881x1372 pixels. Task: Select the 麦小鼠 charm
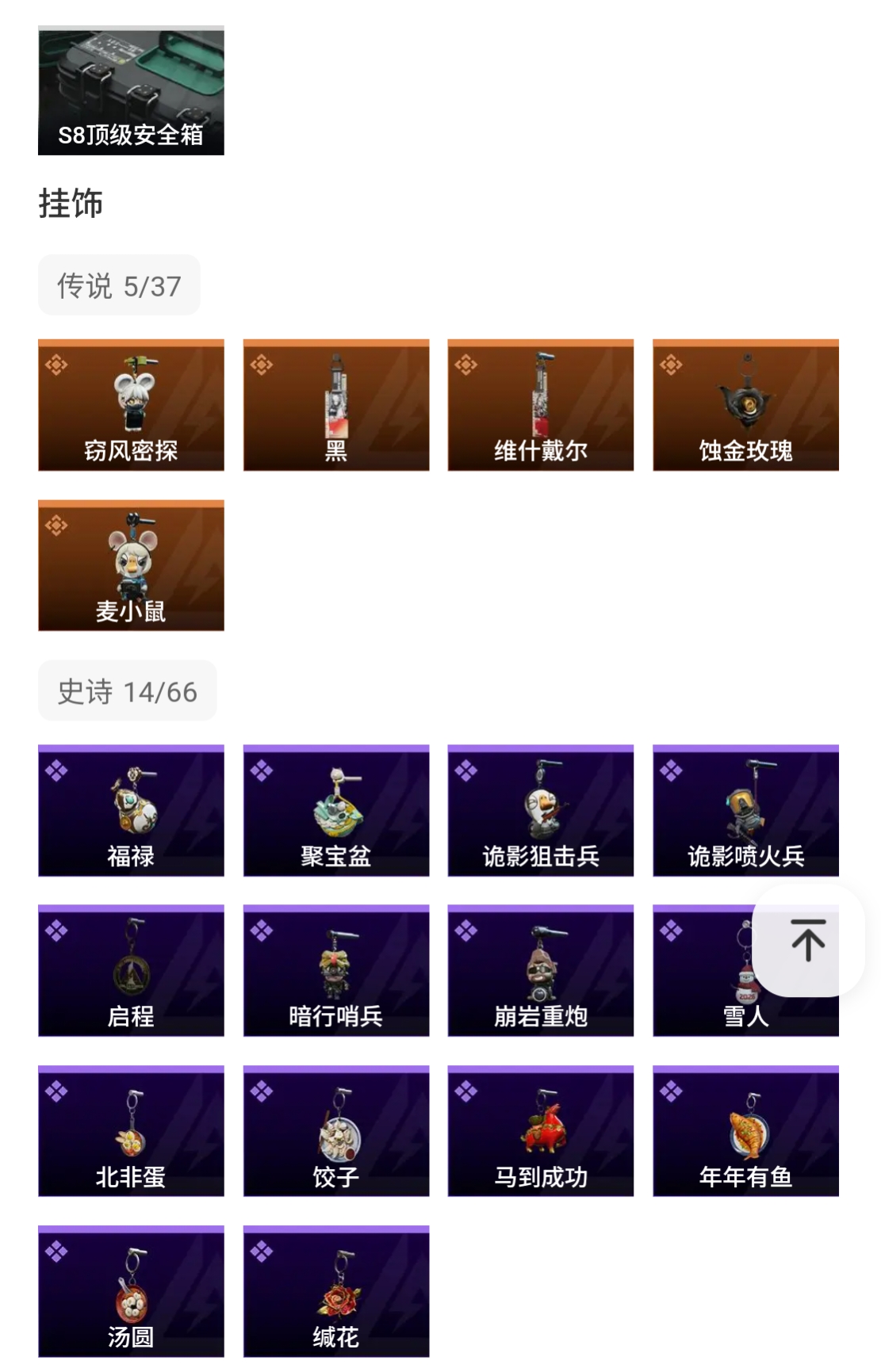coord(131,565)
